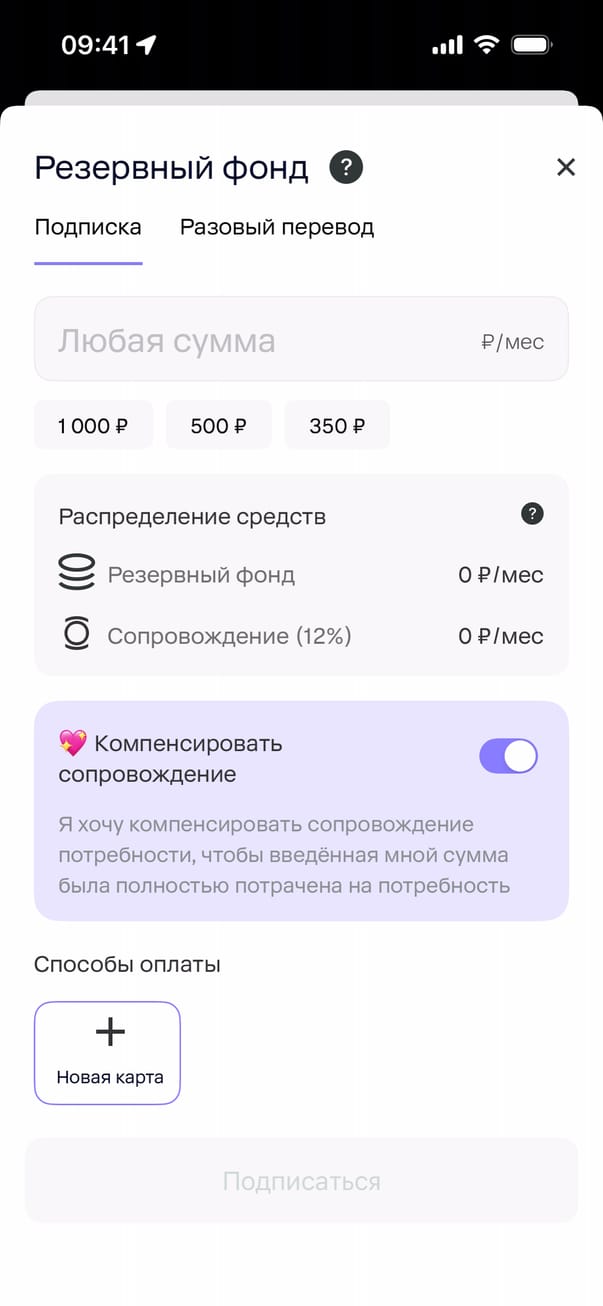This screenshot has width=603, height=1306.
Task: Choose the 1 000 ₽ amount chip
Action: tap(93, 426)
